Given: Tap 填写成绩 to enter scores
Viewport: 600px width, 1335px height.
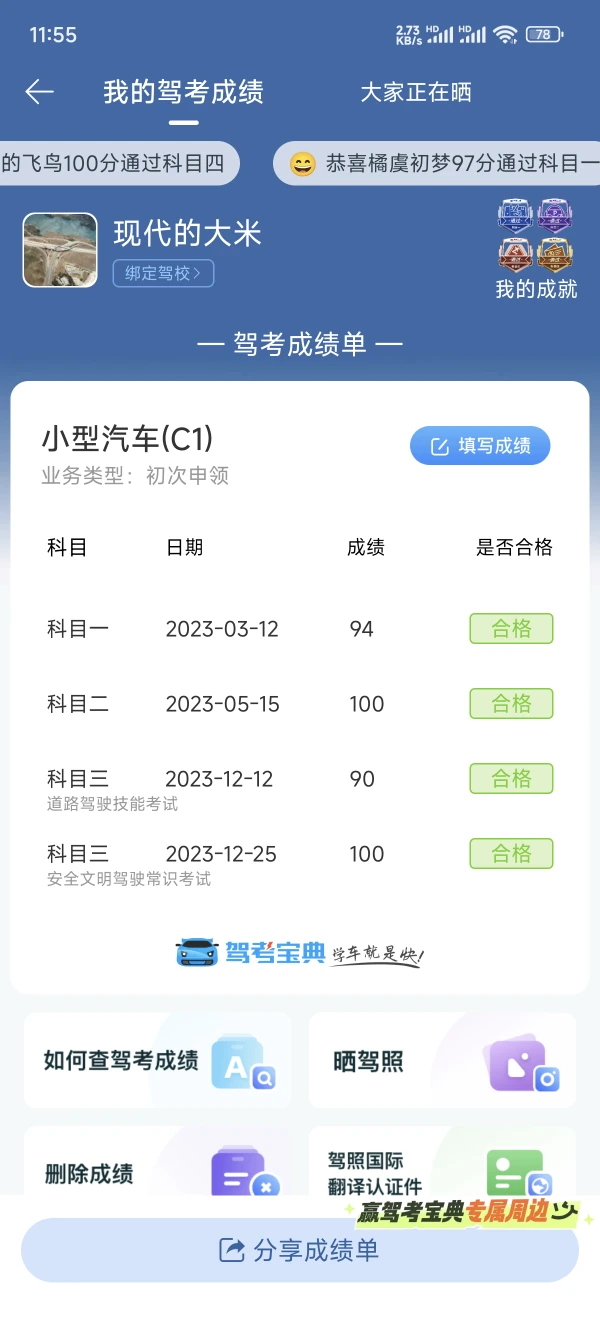Looking at the screenshot, I should (x=480, y=446).
